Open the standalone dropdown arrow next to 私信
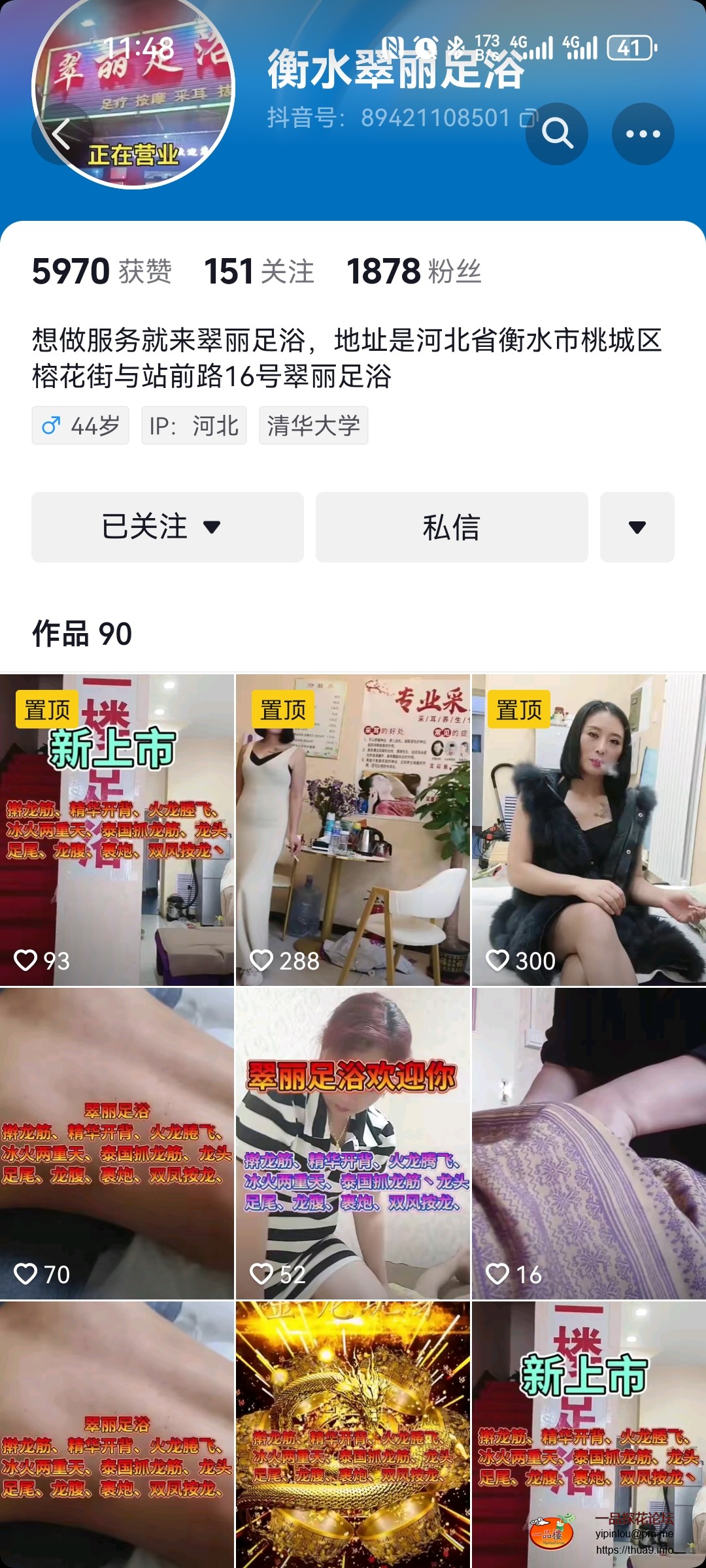The height and width of the screenshot is (1568, 706). point(637,527)
